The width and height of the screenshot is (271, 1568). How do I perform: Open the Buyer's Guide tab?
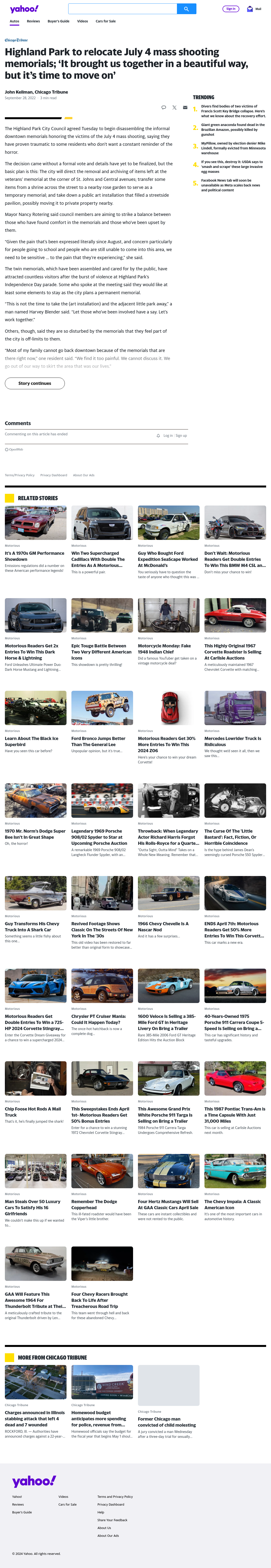pyautogui.click(x=58, y=21)
